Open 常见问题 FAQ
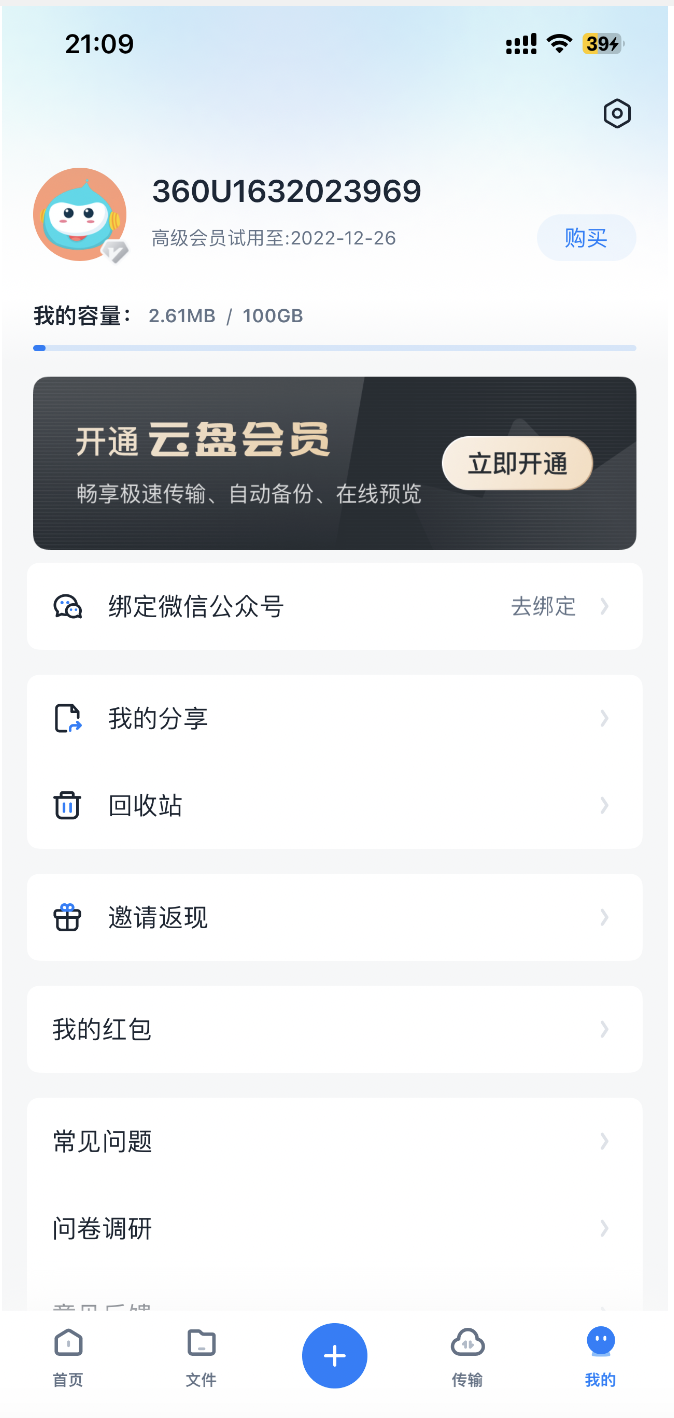674x1418 pixels. (334, 1141)
